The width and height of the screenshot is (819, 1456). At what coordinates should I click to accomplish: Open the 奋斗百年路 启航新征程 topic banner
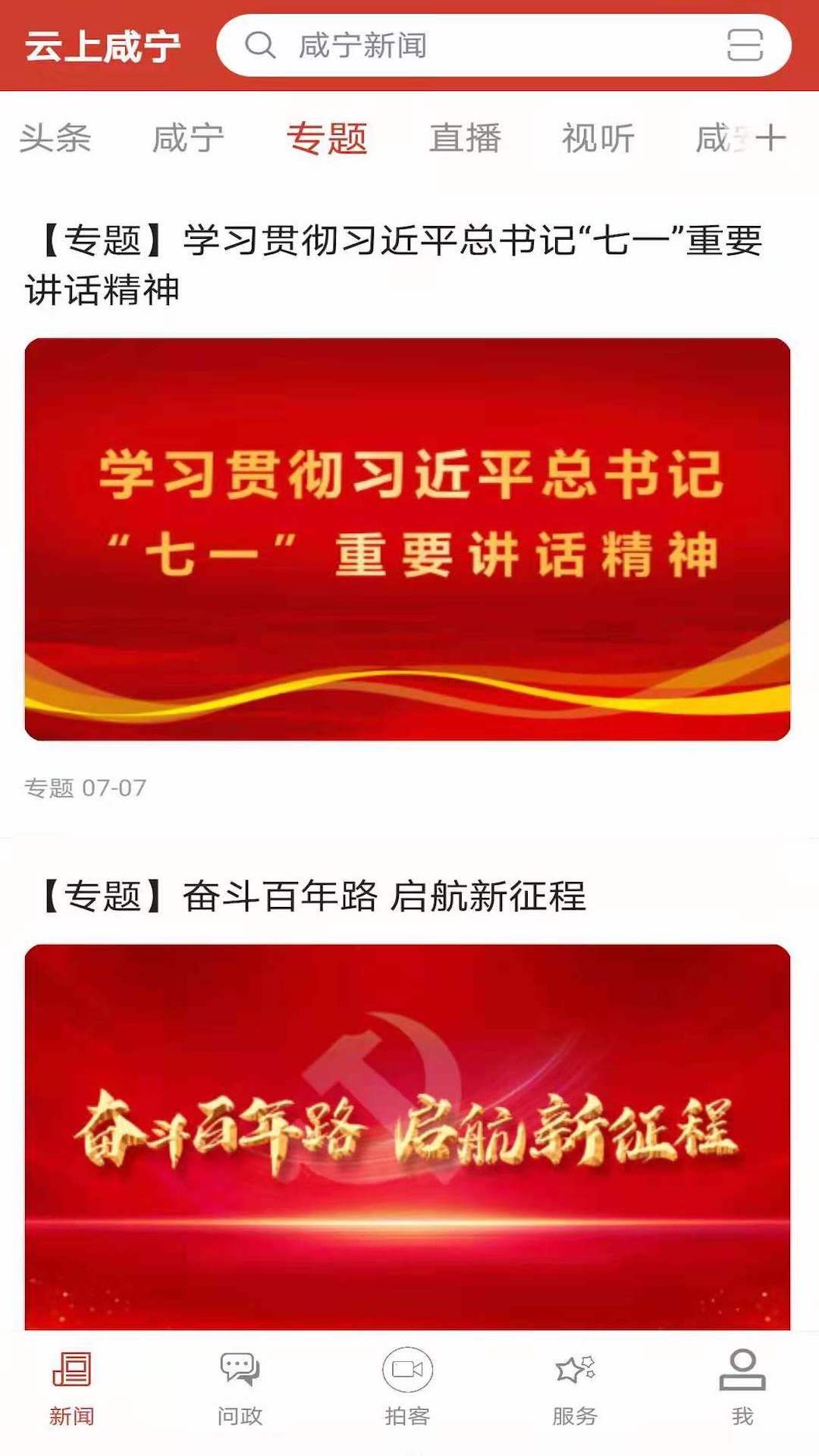407,1137
